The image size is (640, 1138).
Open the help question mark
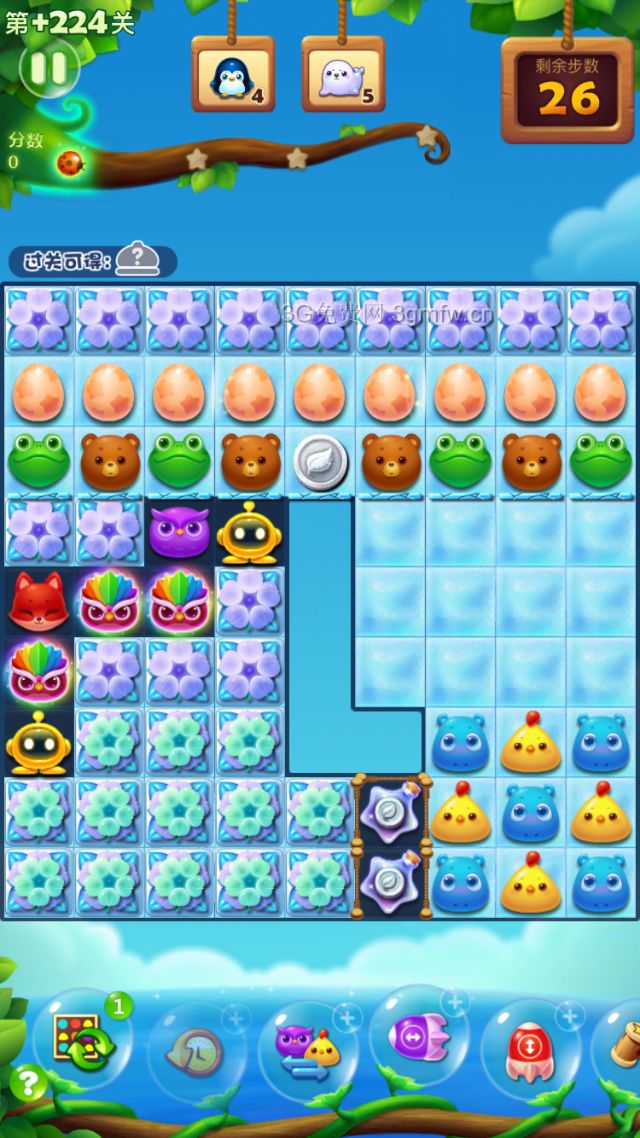click(x=28, y=1082)
